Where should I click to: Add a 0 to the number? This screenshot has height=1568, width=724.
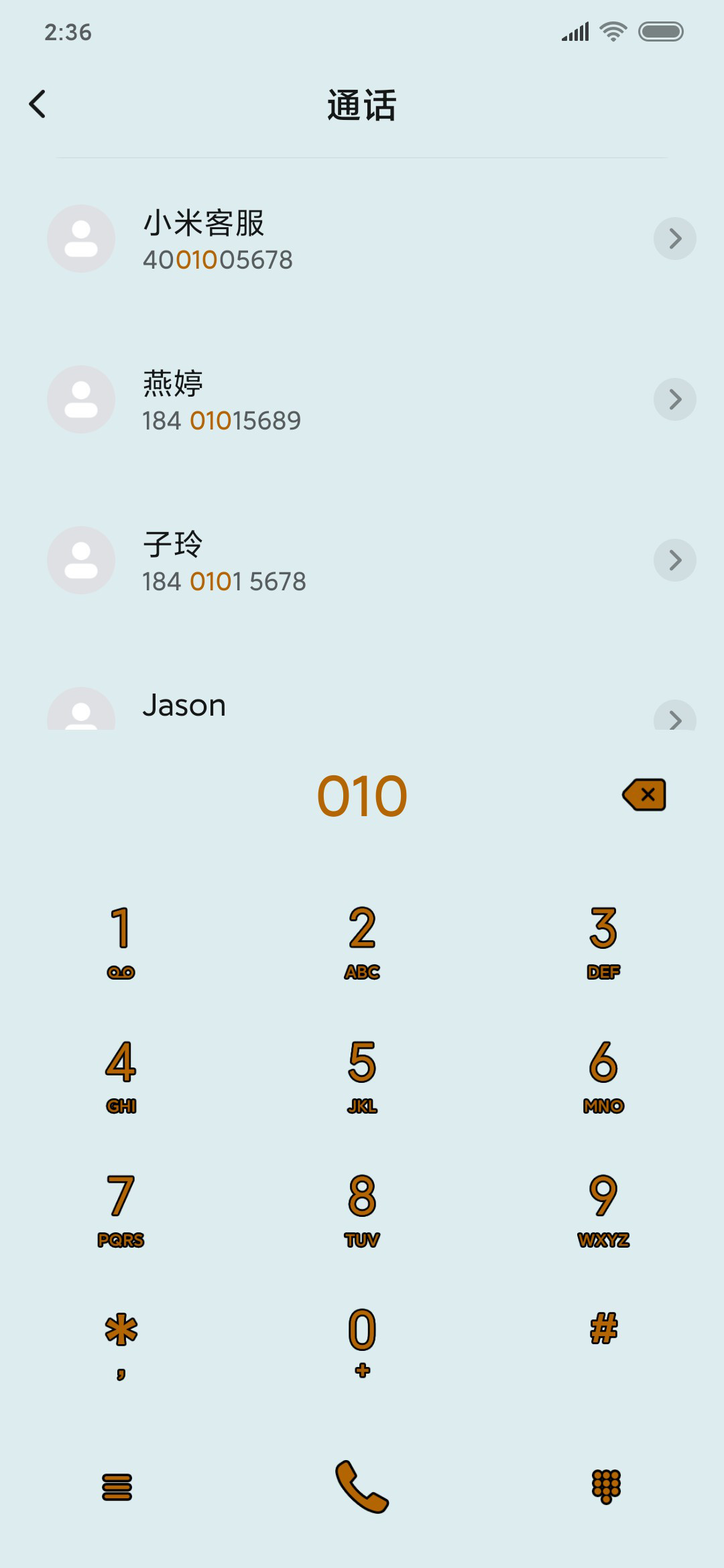click(x=362, y=1342)
